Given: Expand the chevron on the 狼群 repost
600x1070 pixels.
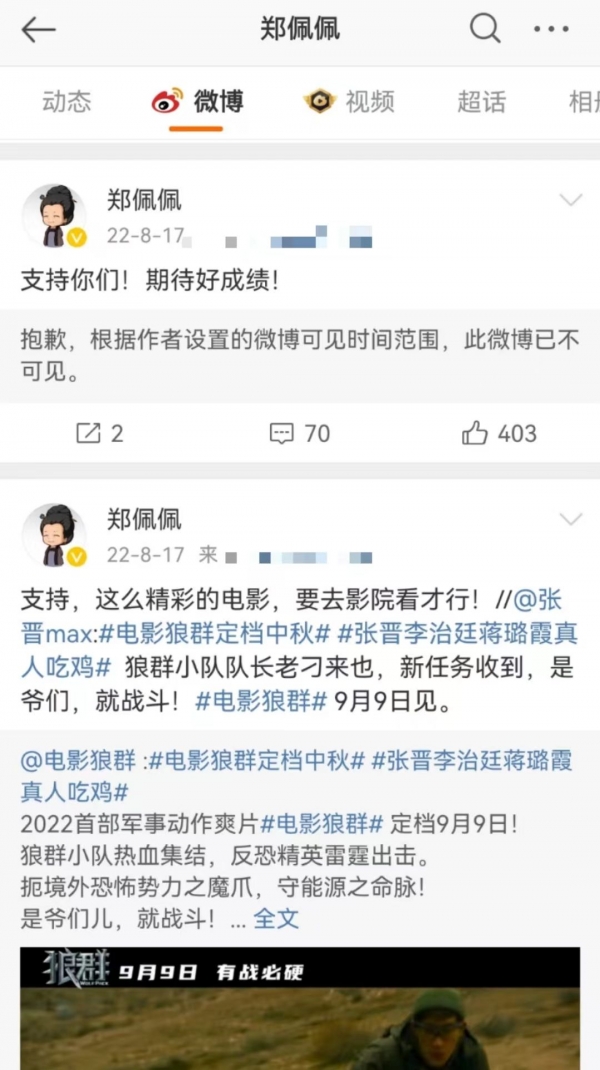Looking at the screenshot, I should [x=571, y=519].
